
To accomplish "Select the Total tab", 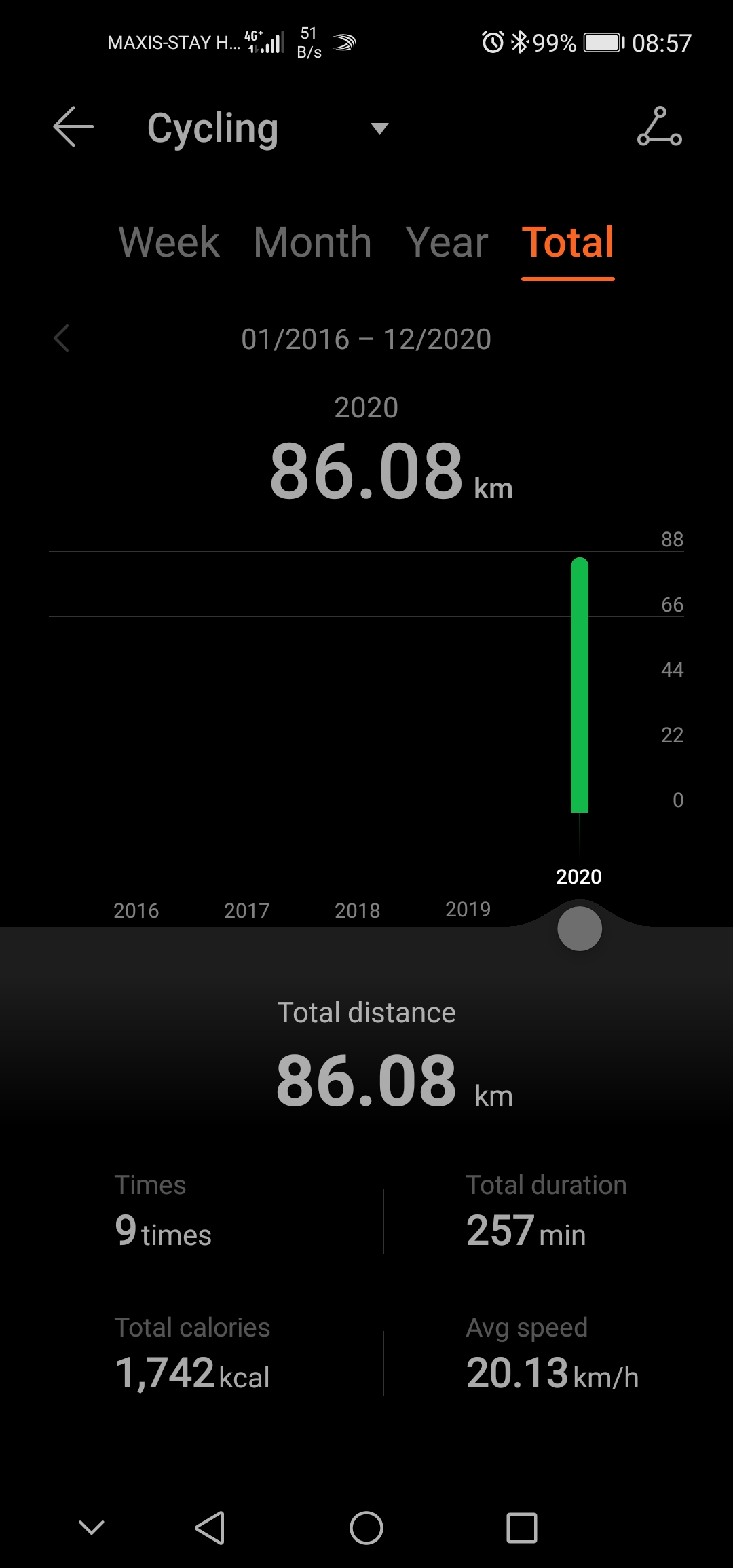I will [x=568, y=242].
